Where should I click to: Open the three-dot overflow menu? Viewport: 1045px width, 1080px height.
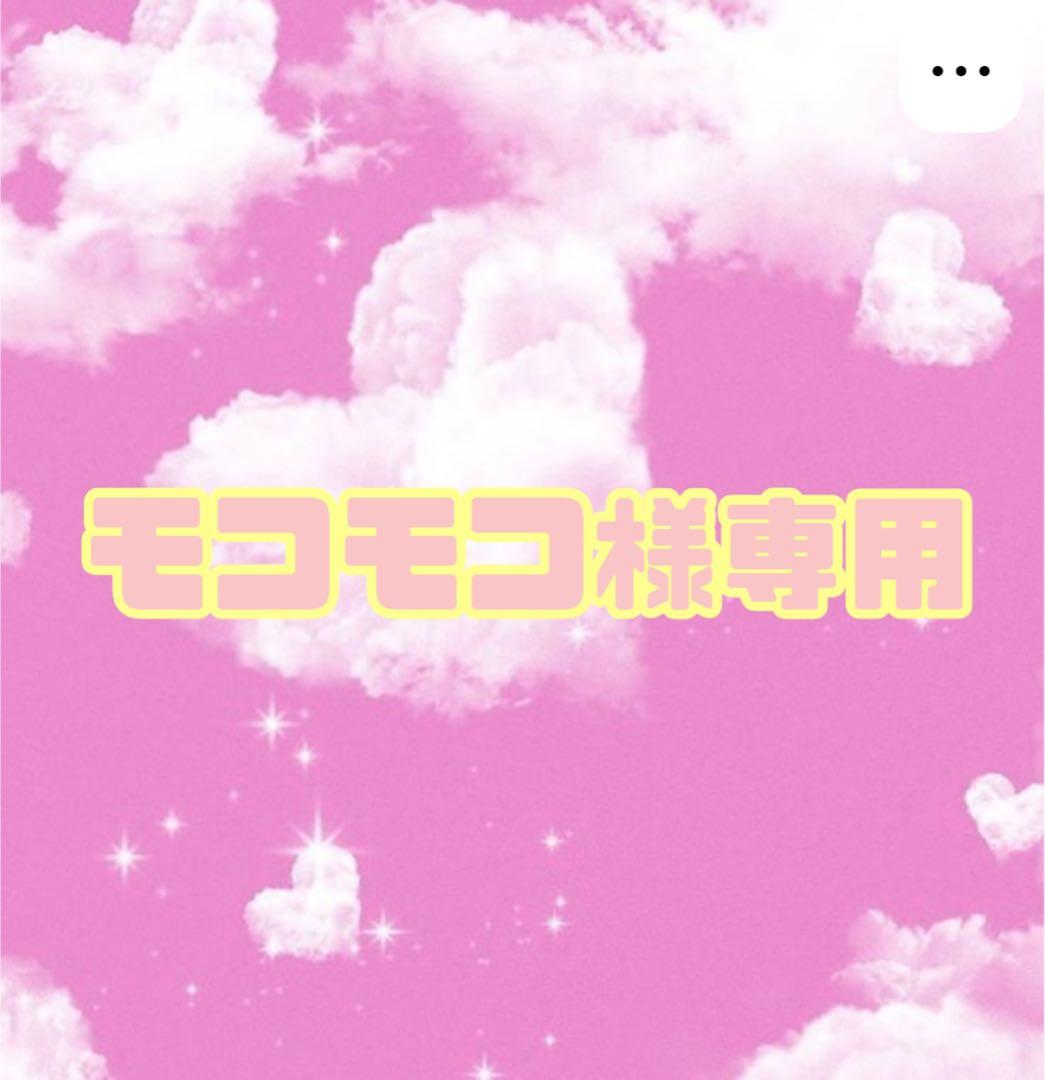(960, 71)
